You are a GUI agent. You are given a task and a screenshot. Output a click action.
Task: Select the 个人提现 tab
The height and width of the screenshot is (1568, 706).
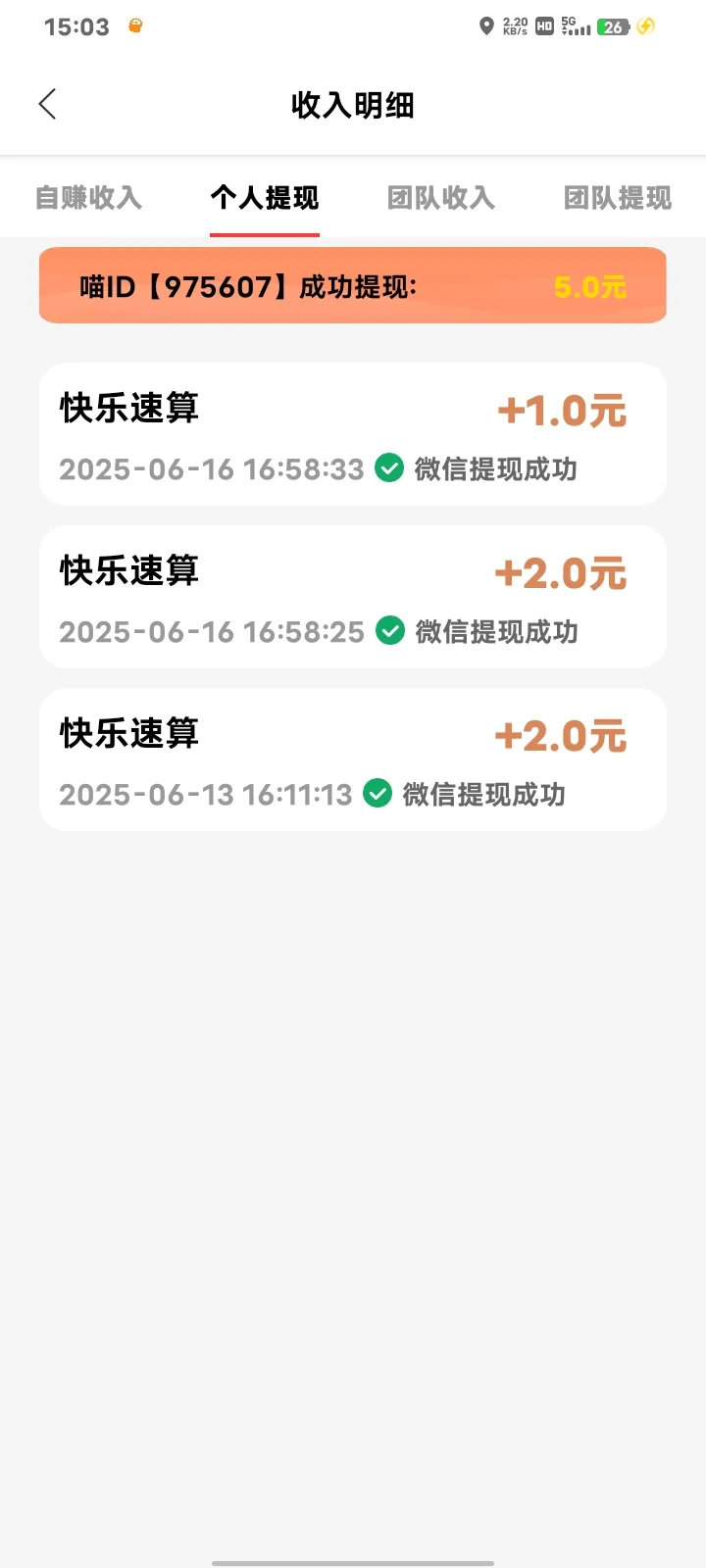tap(265, 198)
